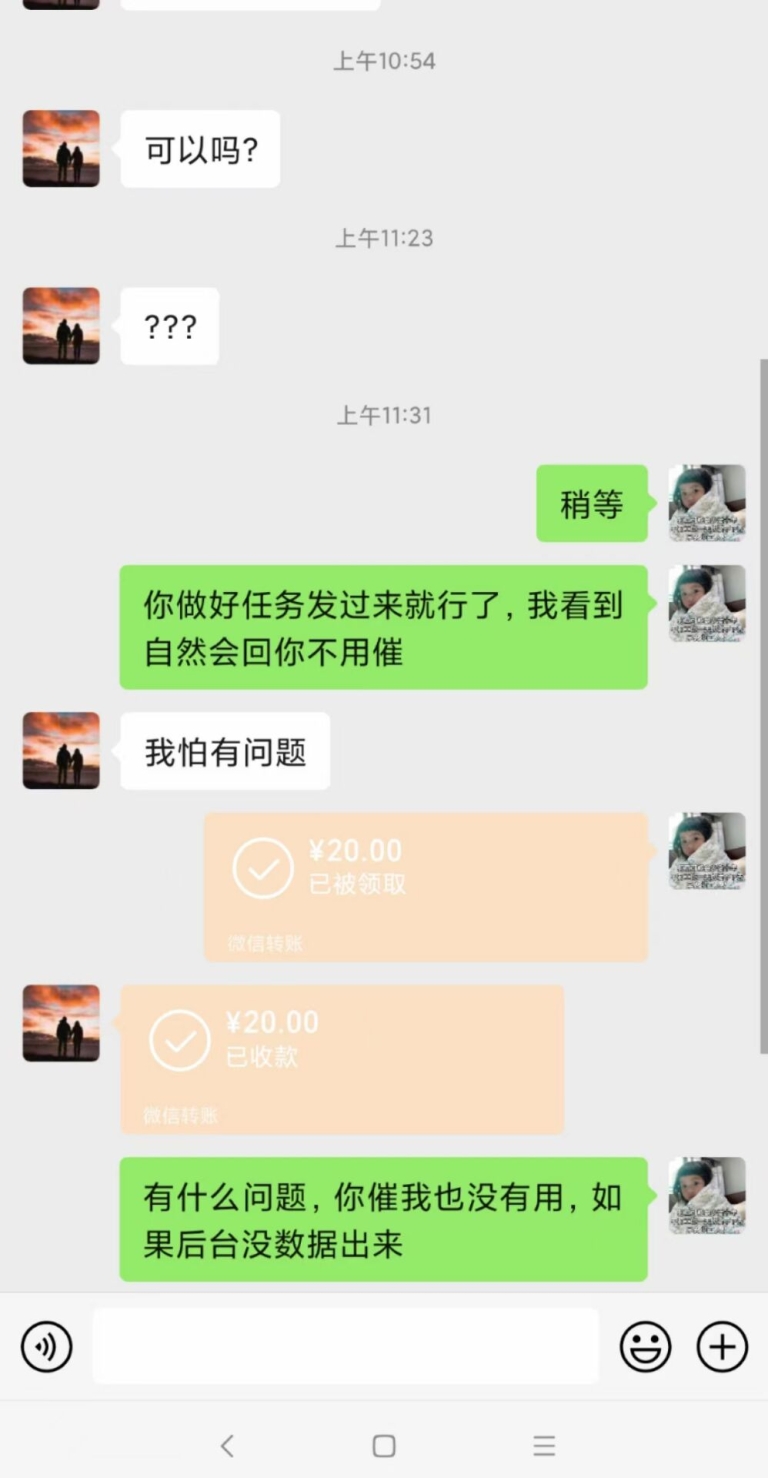Open the sent ¥20.00 transfer marked 已被领取
Screen dimensions: 768x1478
coord(426,886)
